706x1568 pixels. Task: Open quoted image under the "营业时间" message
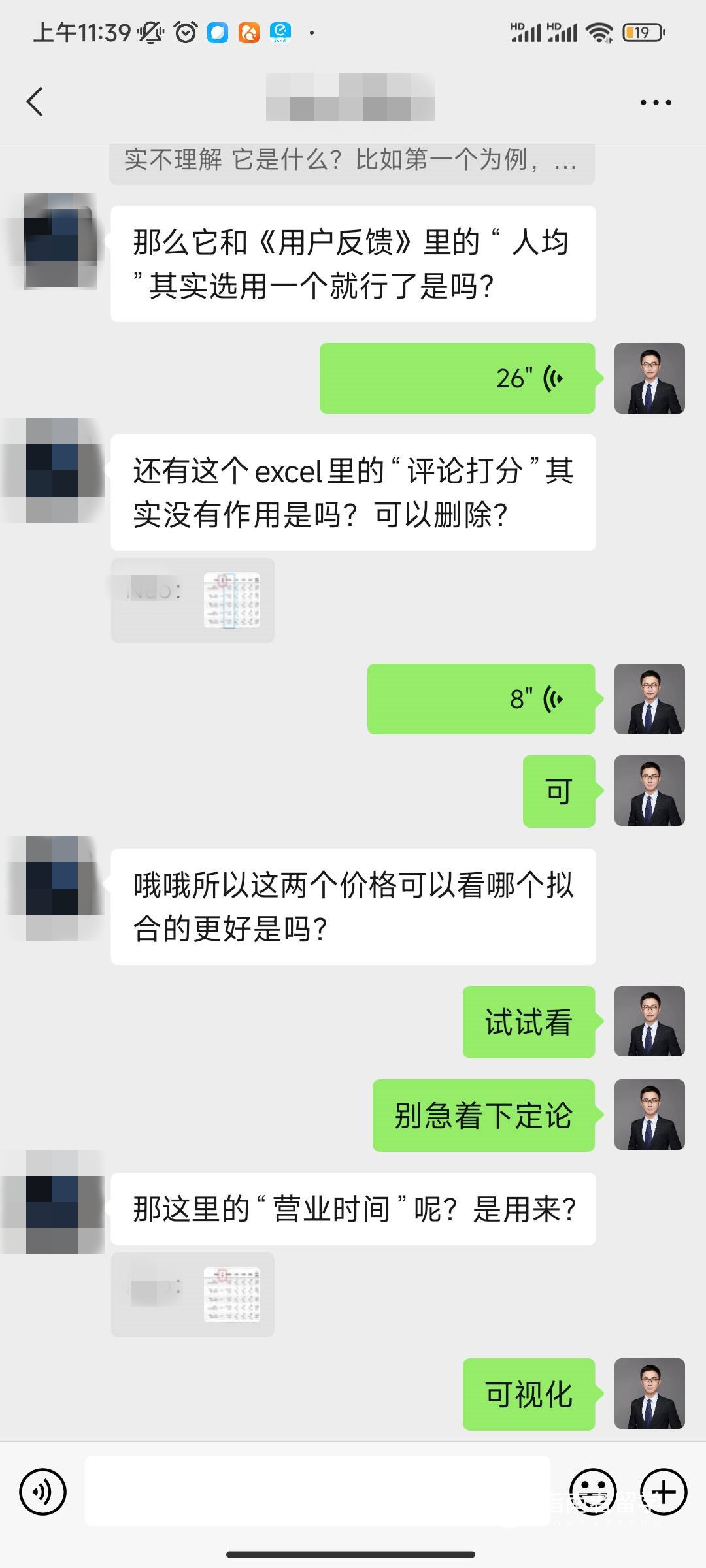point(231,1294)
